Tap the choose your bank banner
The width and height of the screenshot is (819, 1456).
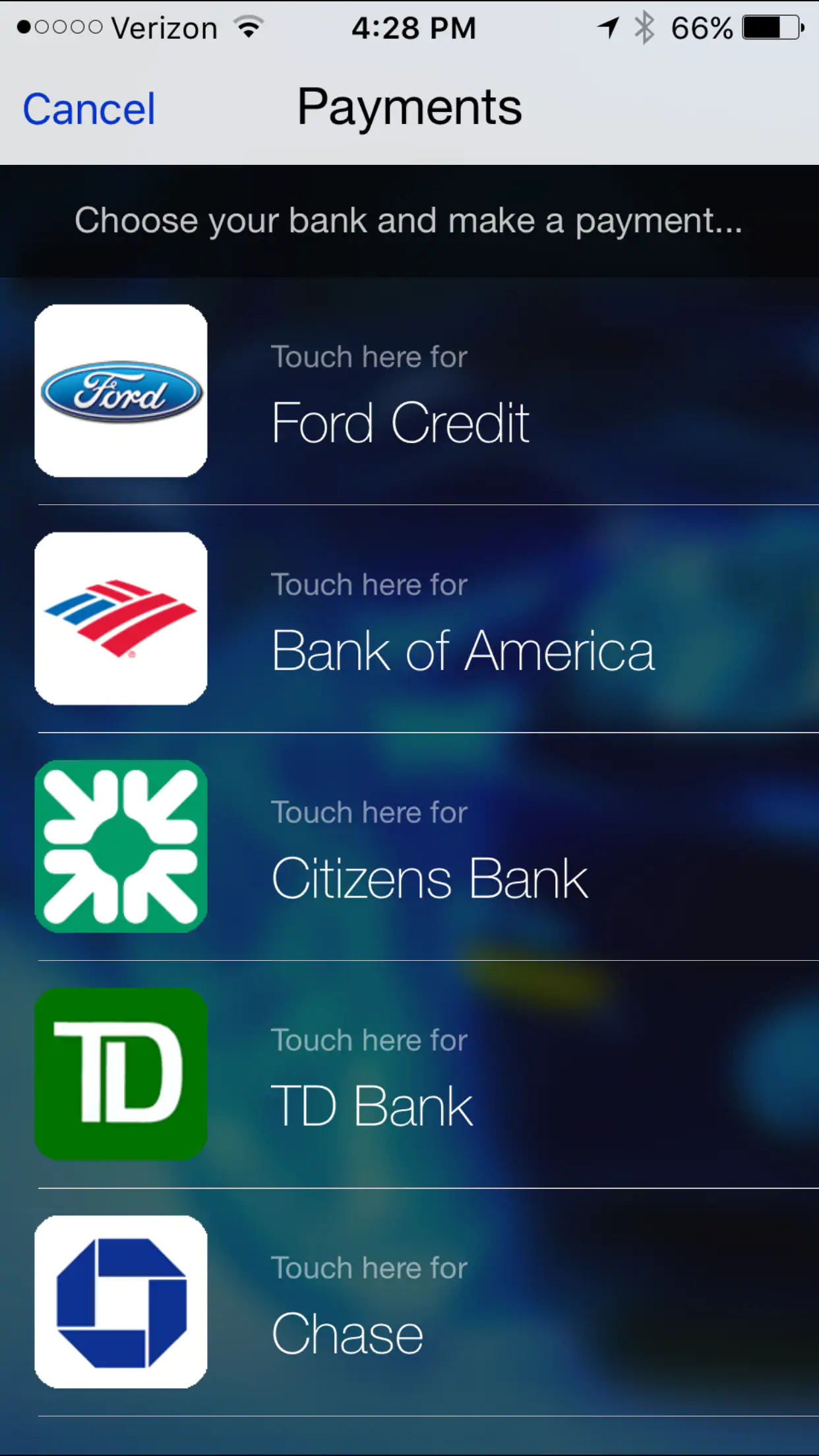coord(409,221)
